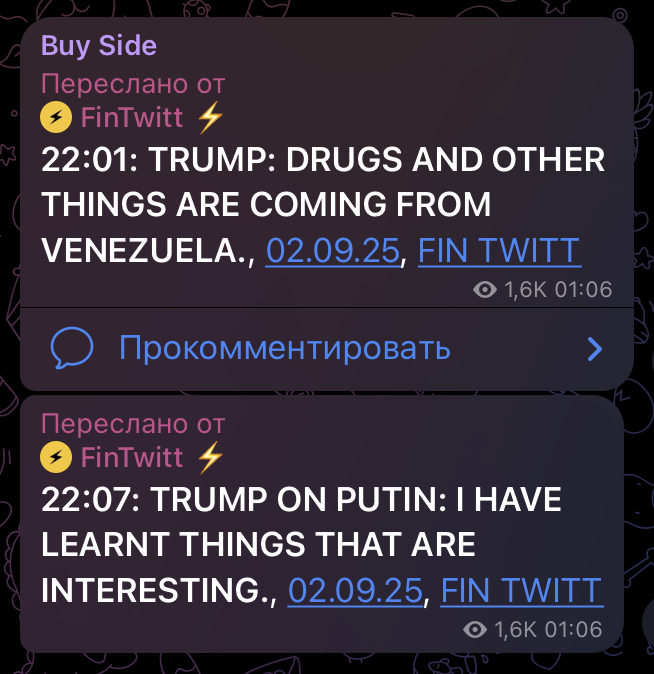
Task: Tap Прокомментировать to comment on the post
Action: (x=284, y=348)
